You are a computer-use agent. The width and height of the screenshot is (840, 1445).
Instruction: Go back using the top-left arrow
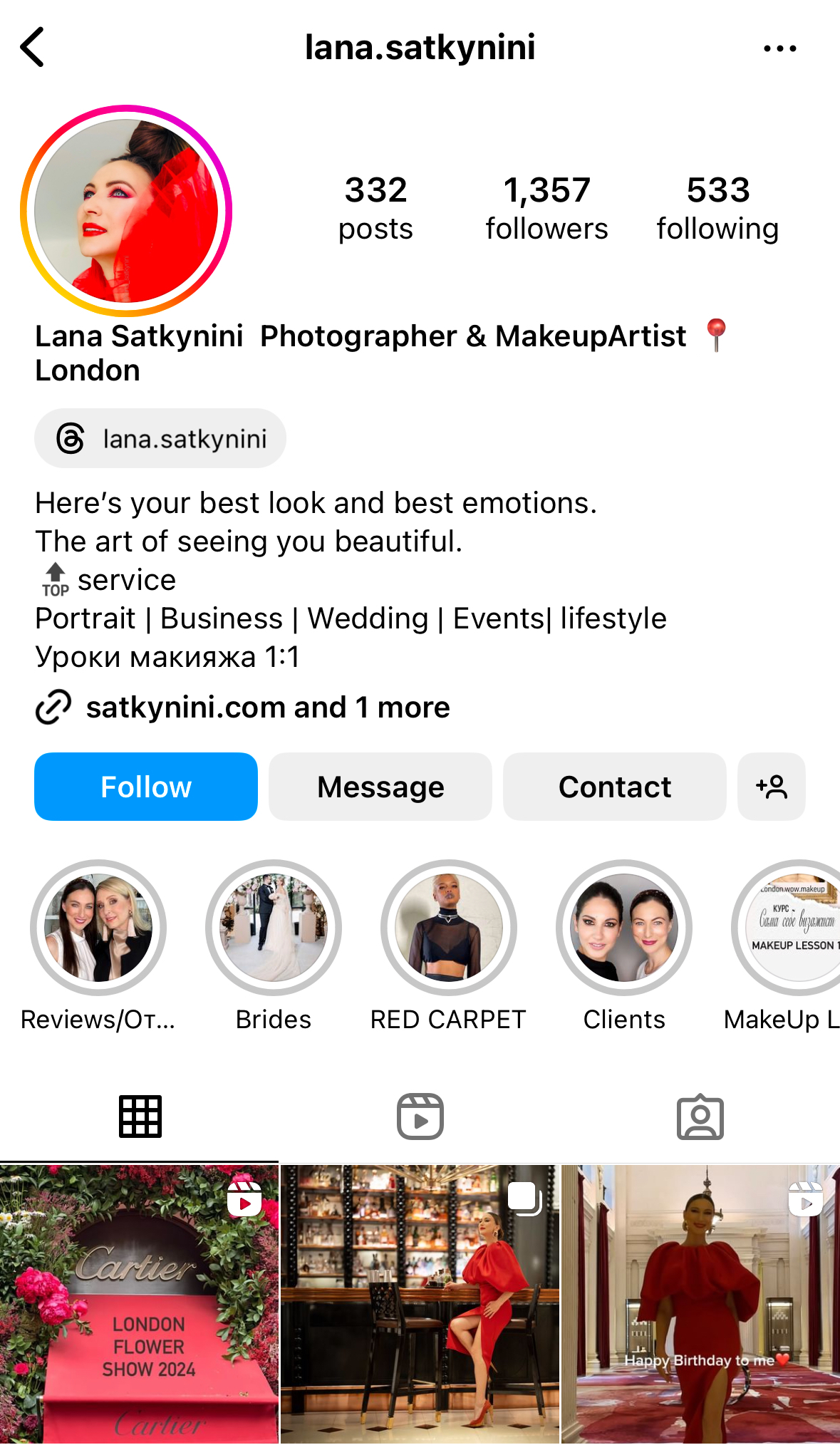(33, 47)
